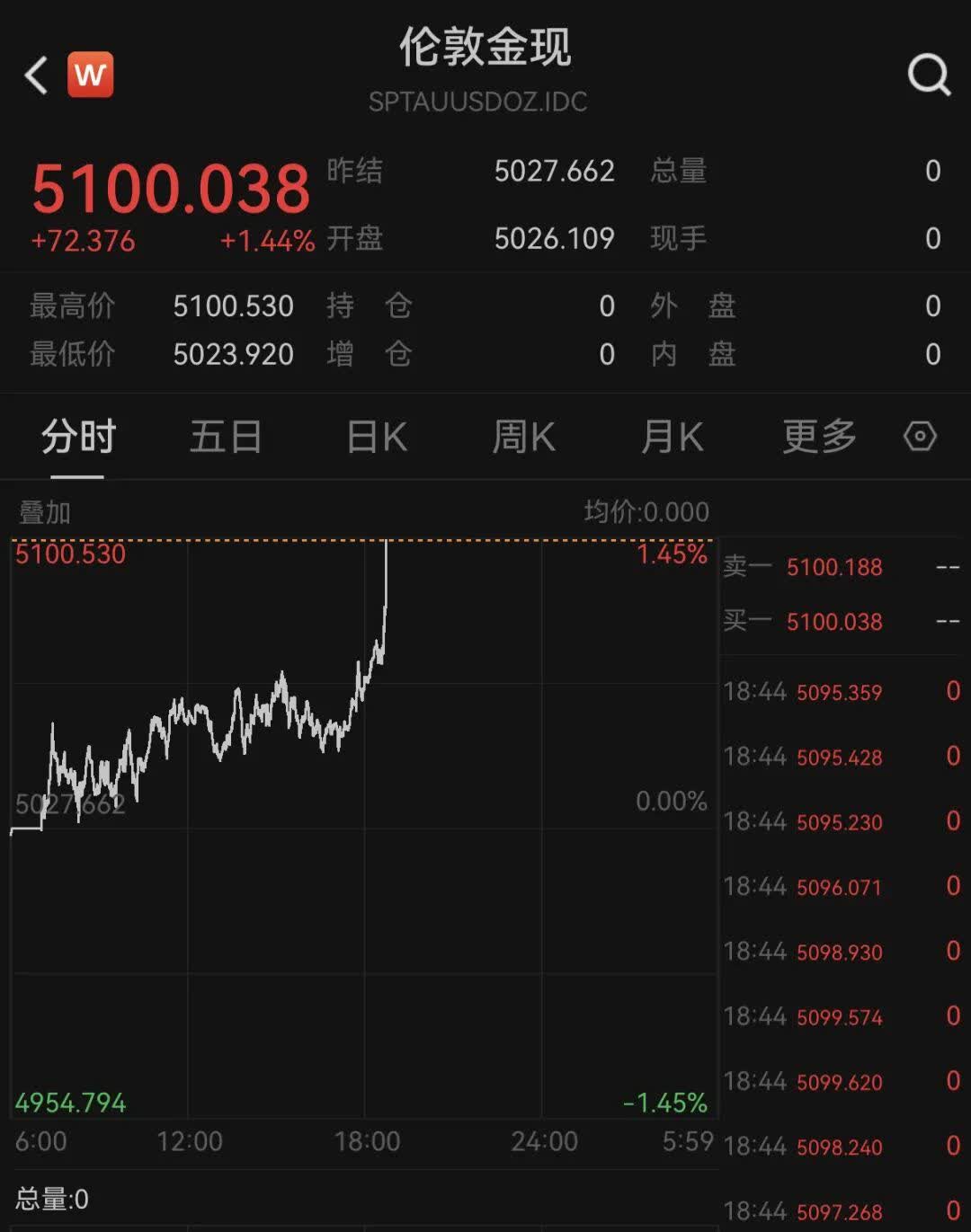Open chart settings hexagon icon
The height and width of the screenshot is (1232, 971).
pyautogui.click(x=920, y=437)
